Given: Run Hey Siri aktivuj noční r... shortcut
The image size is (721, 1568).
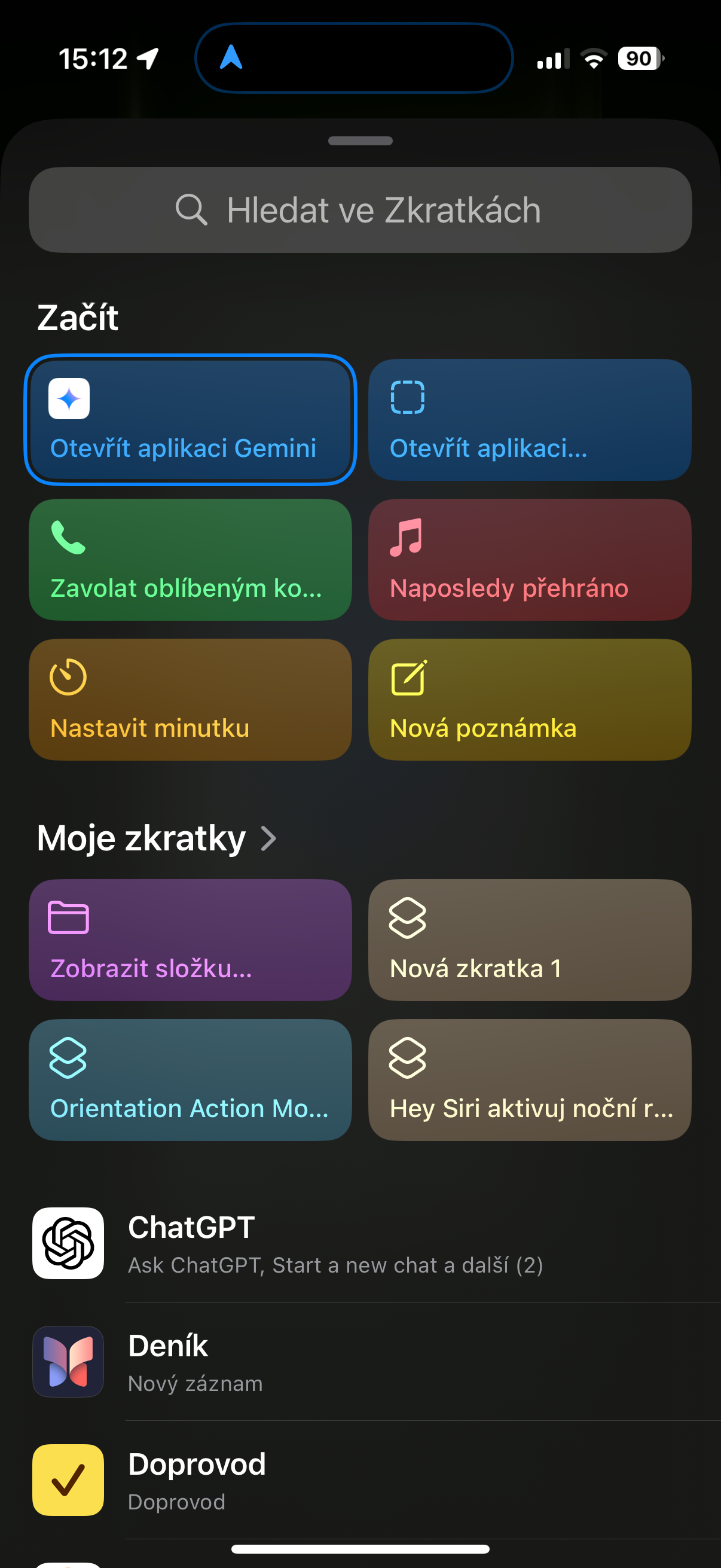Looking at the screenshot, I should (x=529, y=1080).
